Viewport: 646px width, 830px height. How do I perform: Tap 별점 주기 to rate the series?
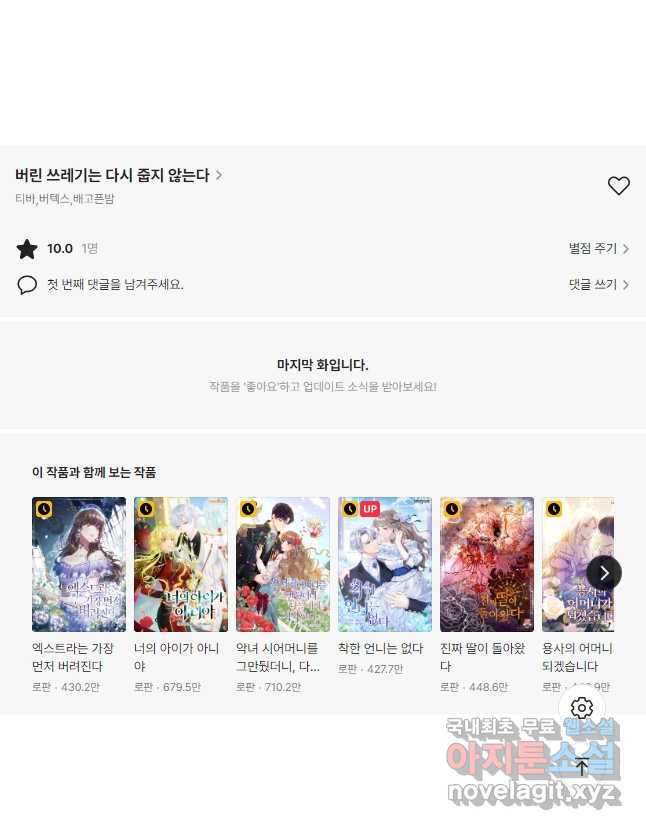point(598,249)
